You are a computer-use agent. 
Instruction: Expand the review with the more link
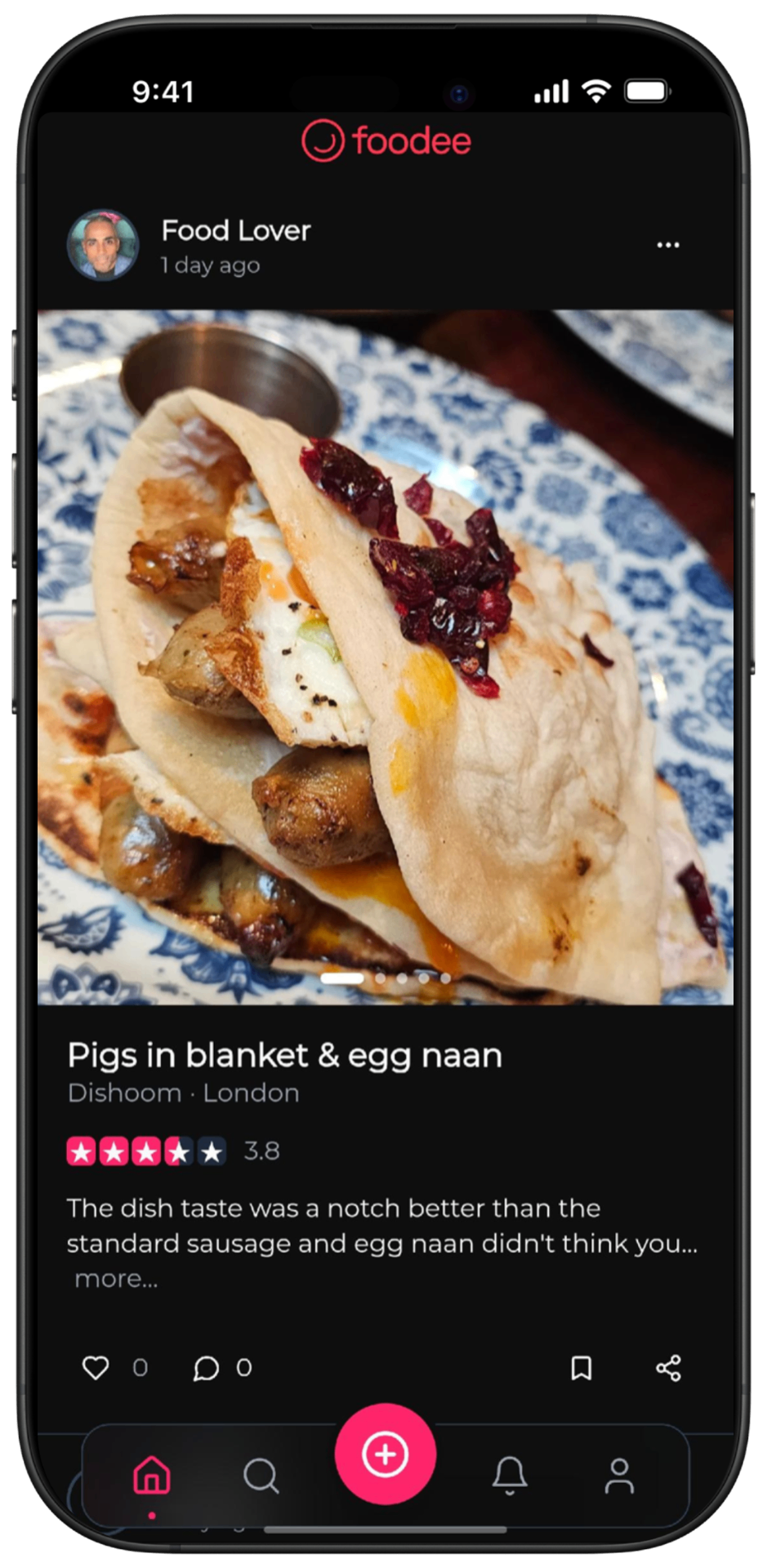pos(117,1278)
